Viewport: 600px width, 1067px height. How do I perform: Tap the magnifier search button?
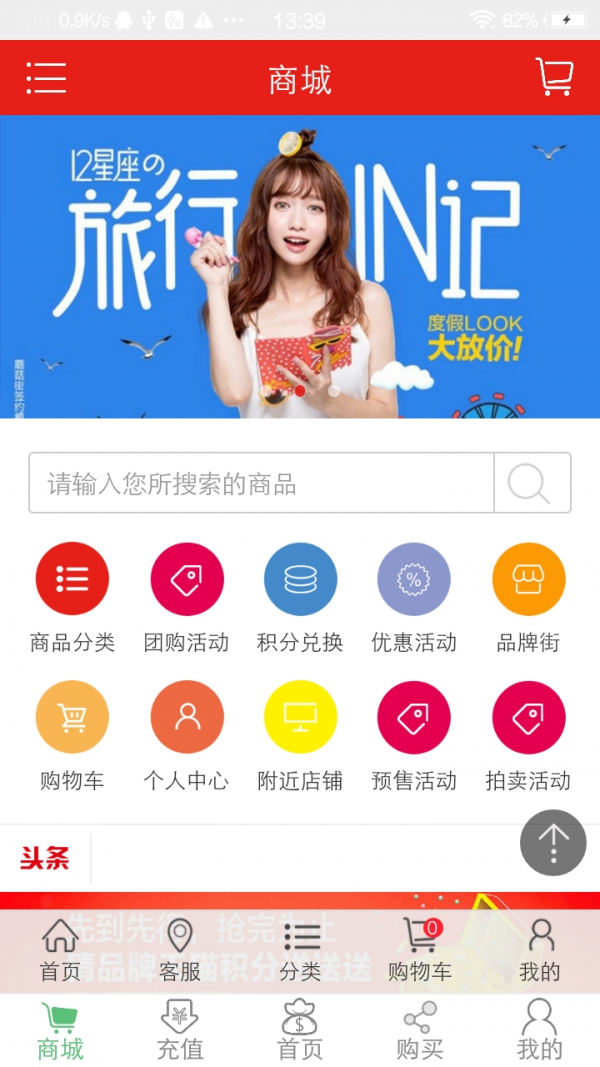[x=531, y=484]
